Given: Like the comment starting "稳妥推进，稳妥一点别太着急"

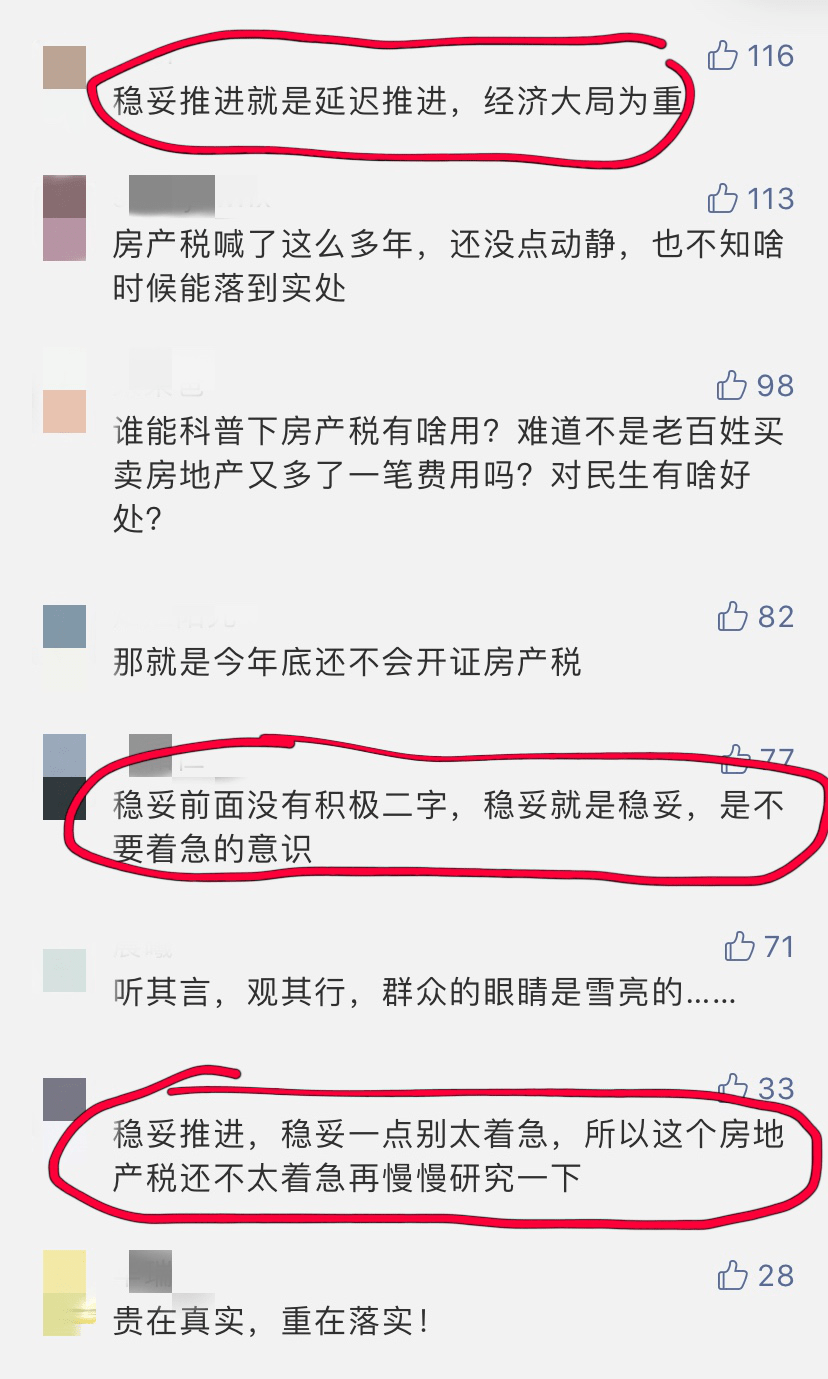Looking at the screenshot, I should (x=733, y=1087).
